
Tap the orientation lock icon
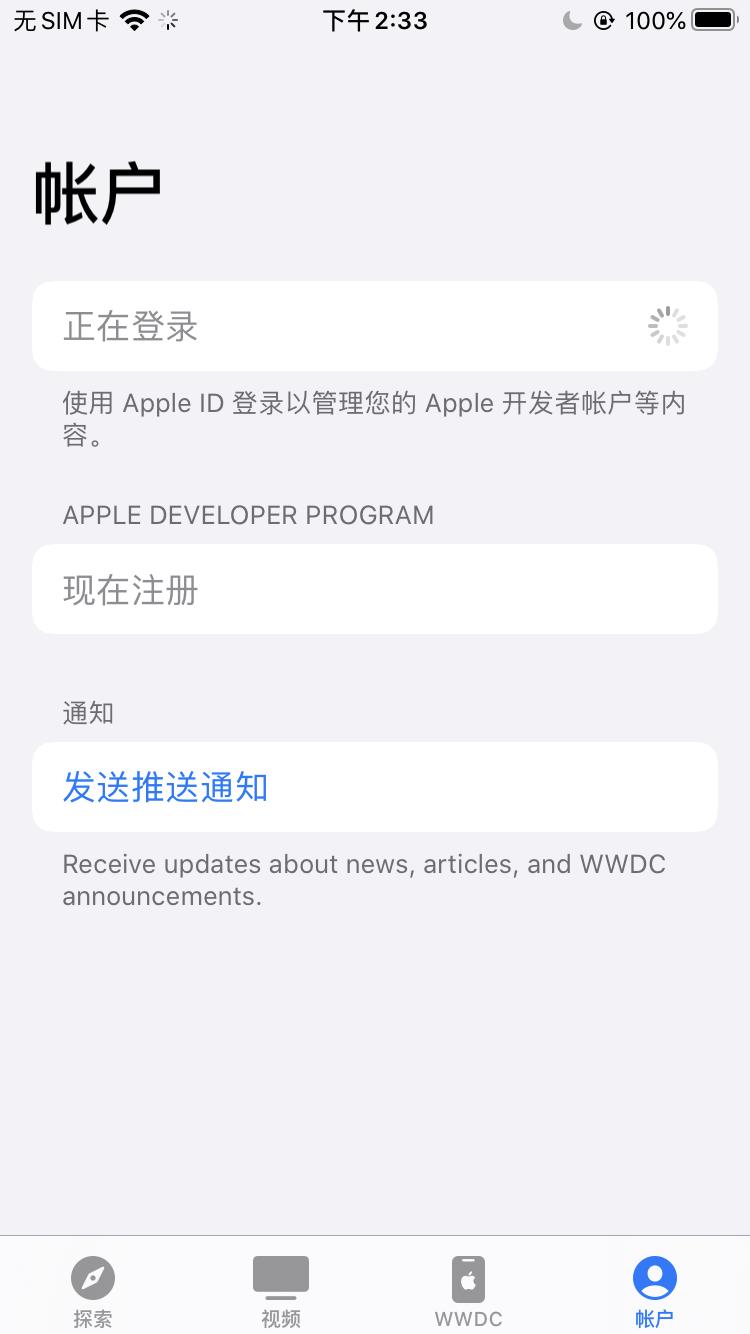(604, 20)
